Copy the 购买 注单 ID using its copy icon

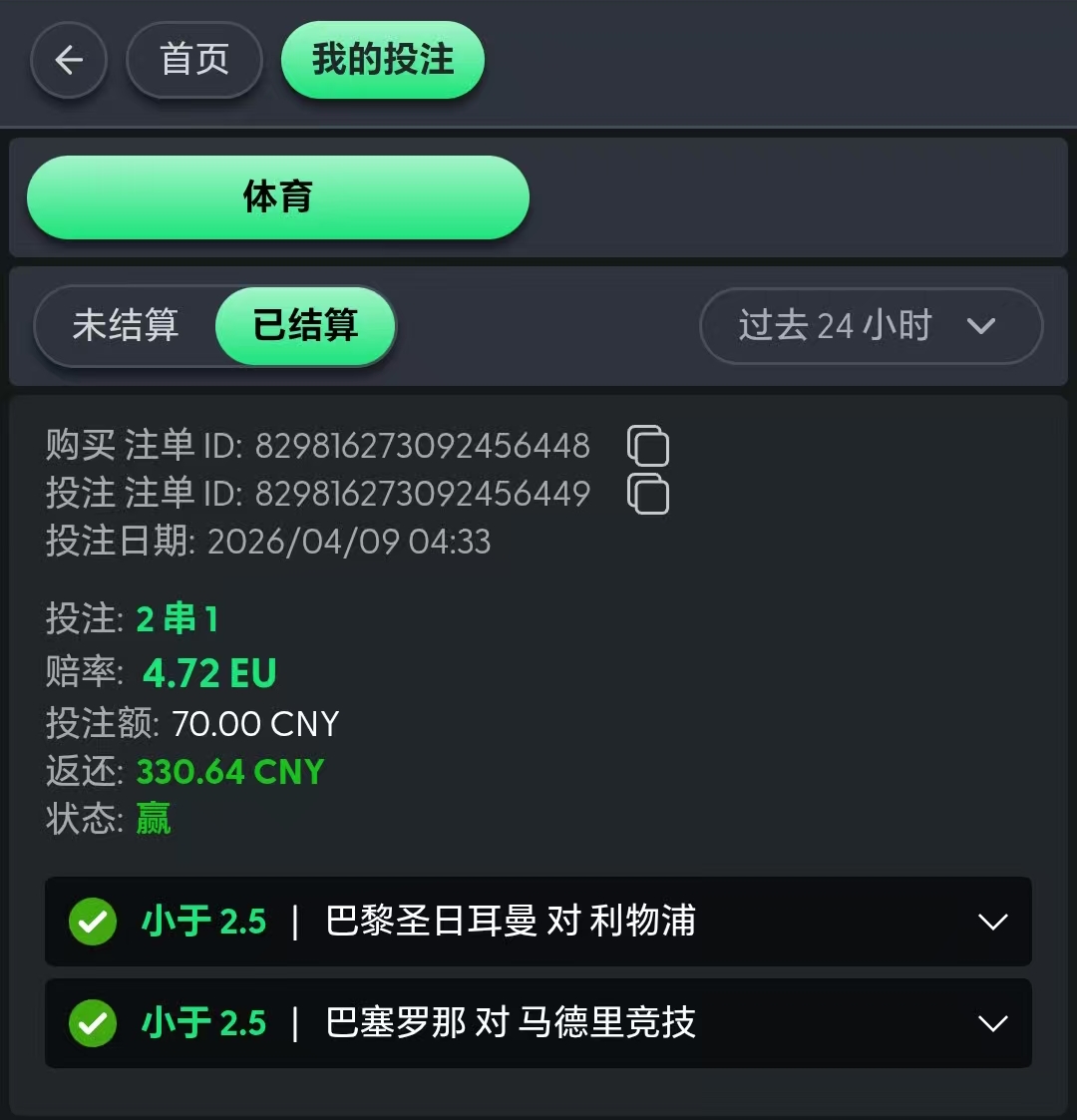point(648,446)
